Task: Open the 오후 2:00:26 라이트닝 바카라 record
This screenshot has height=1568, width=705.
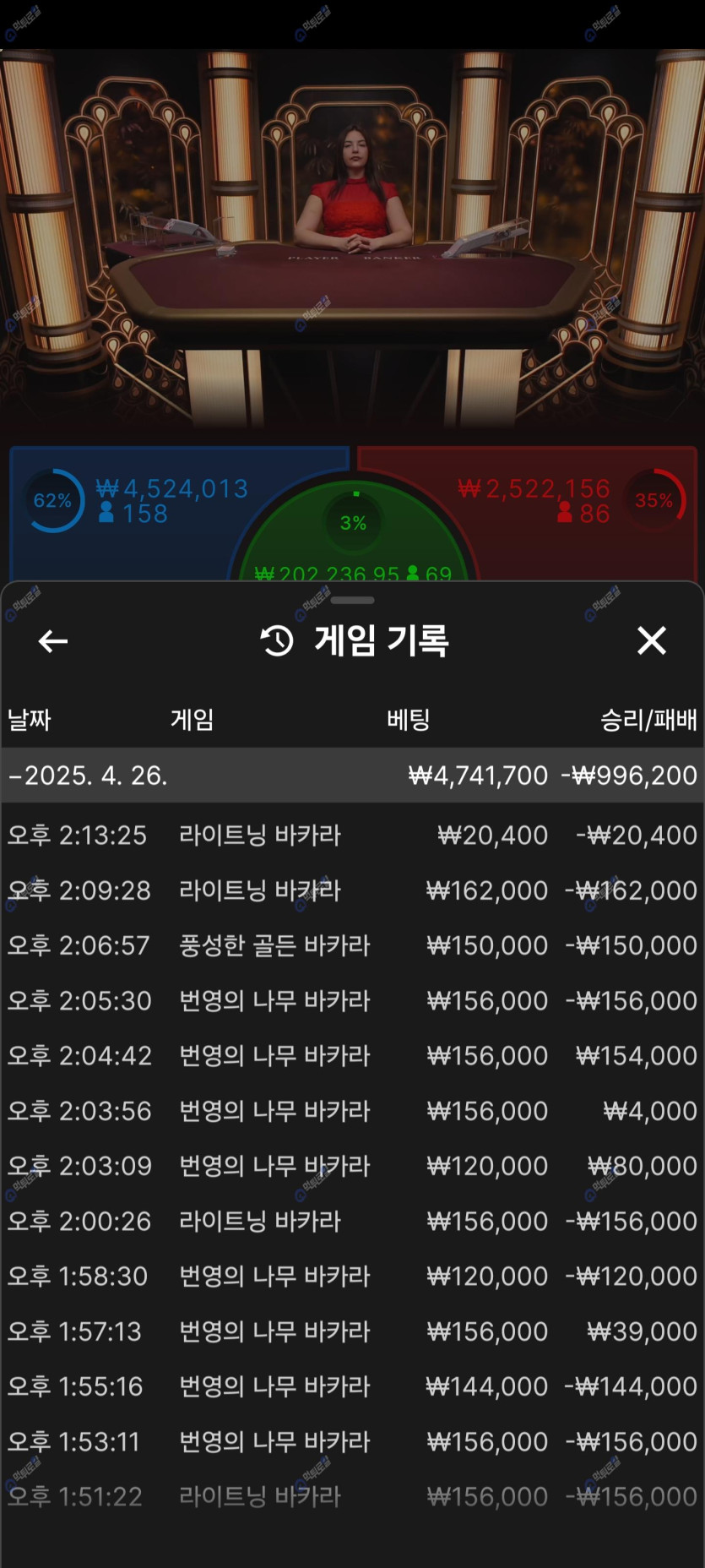Action: (x=352, y=1222)
